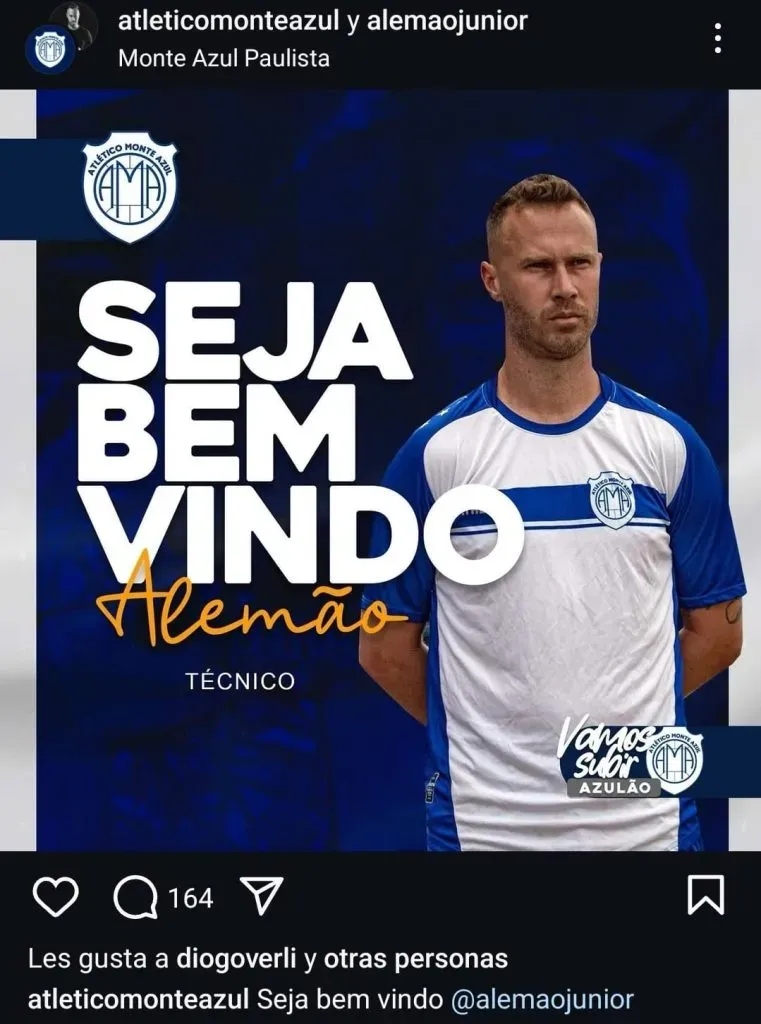Save the post with the bookmark icon
The height and width of the screenshot is (1024, 761).
point(707,897)
